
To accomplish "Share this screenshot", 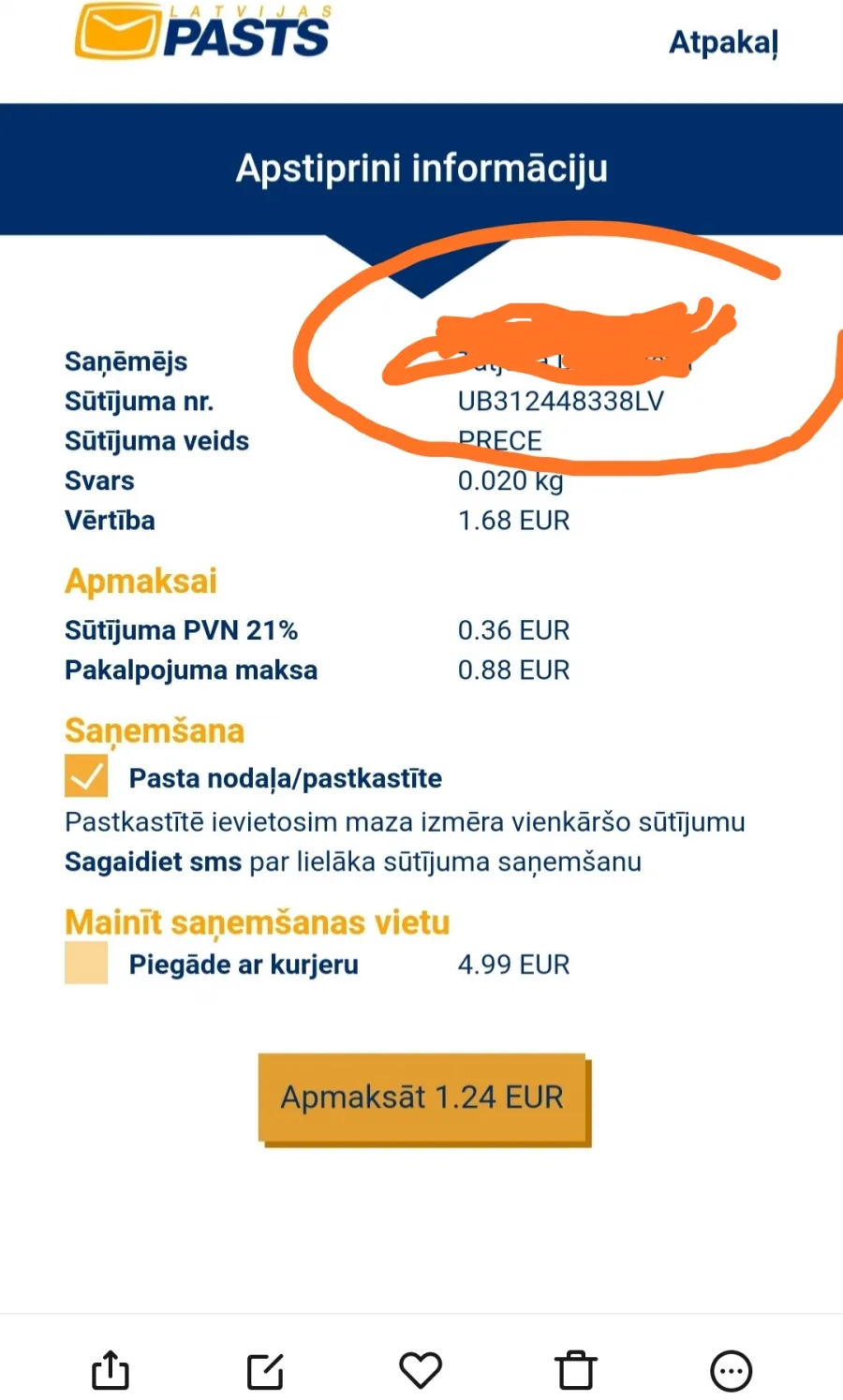I will (111, 1370).
